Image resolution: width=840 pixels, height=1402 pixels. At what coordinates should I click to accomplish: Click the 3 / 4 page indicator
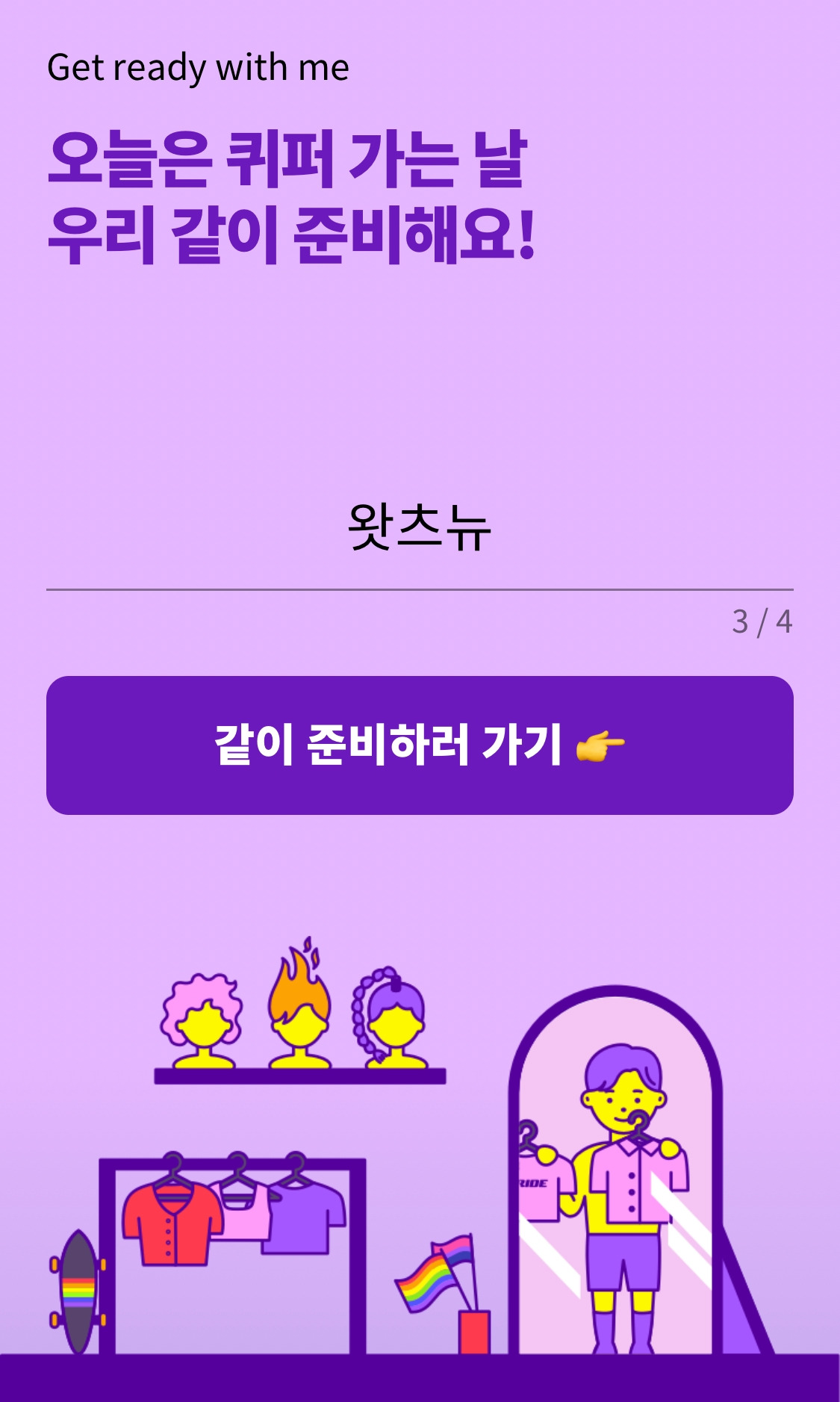tap(762, 621)
